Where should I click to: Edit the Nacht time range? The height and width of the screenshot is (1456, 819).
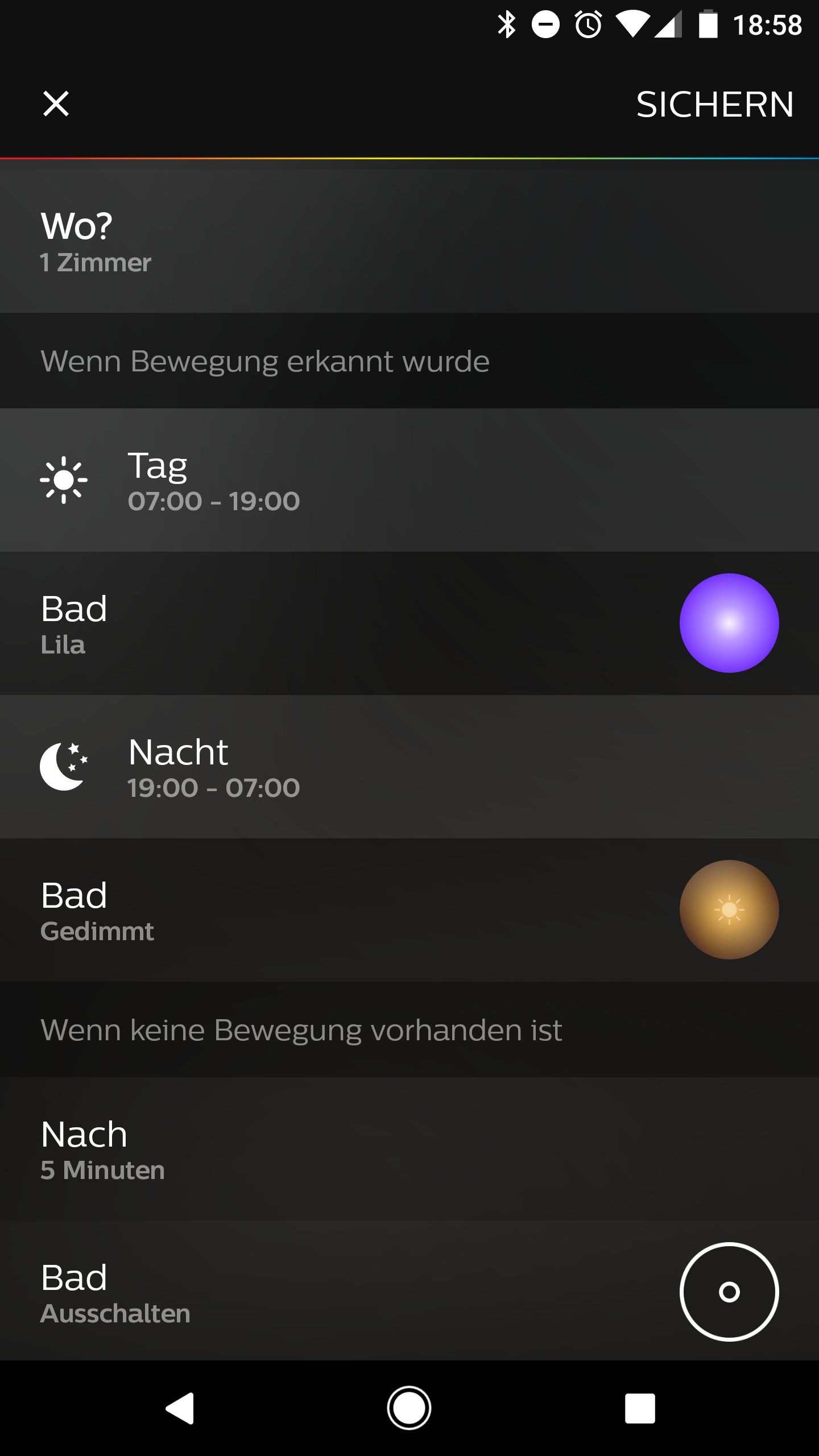point(409,767)
